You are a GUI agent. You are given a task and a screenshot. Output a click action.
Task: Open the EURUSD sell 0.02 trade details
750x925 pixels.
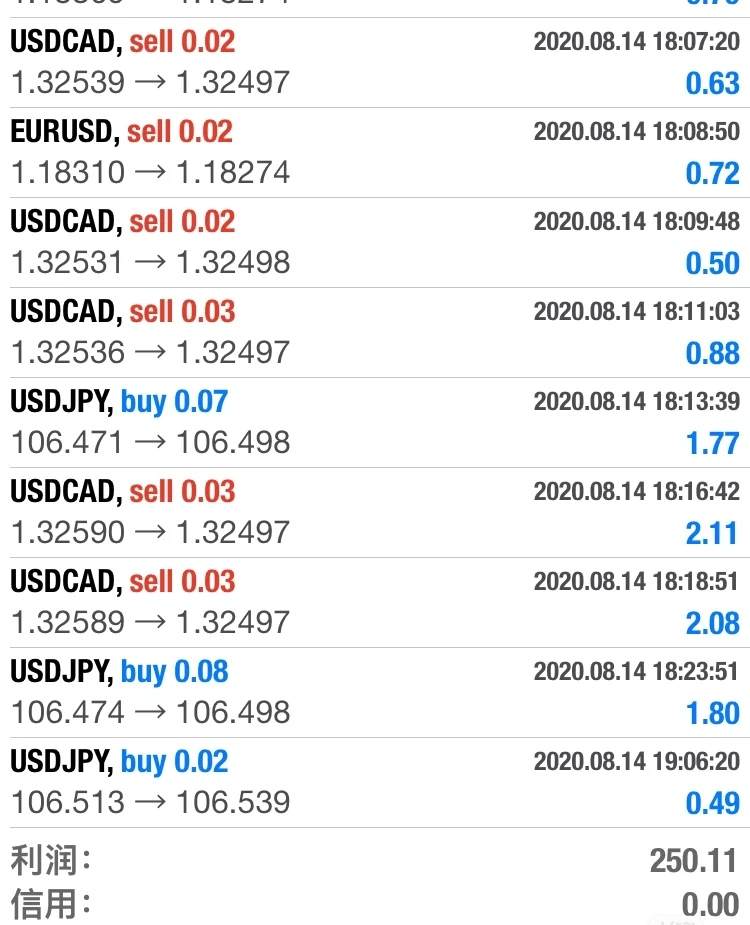375,152
